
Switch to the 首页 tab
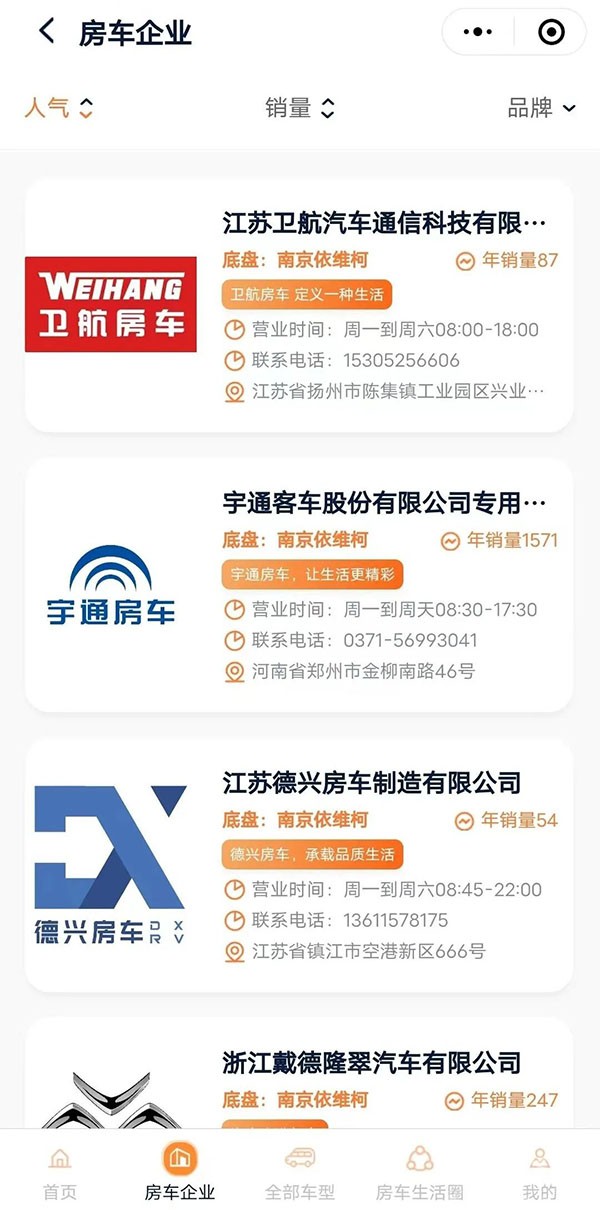point(60,1172)
